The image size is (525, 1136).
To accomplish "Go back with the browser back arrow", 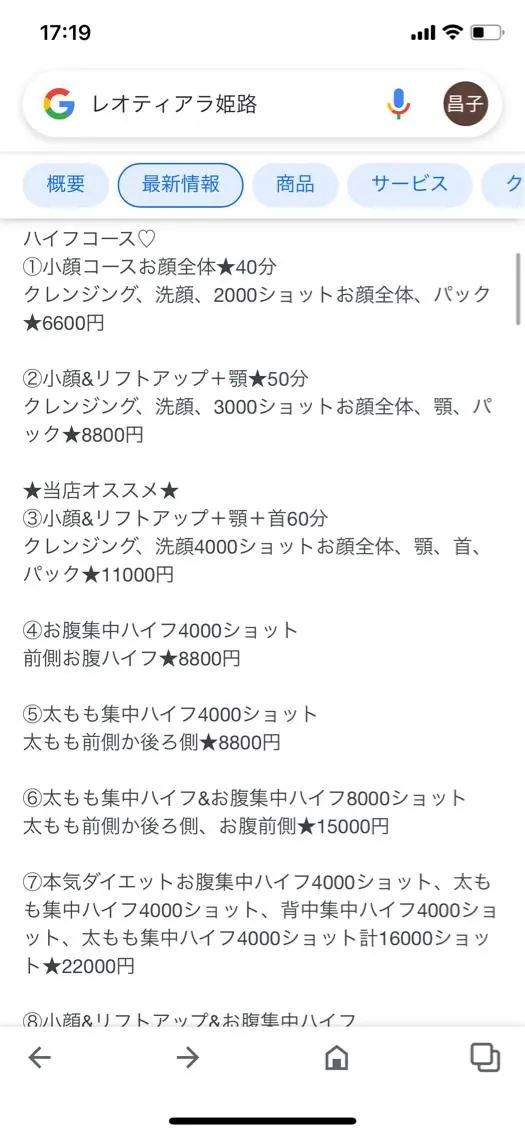I will (40, 1058).
